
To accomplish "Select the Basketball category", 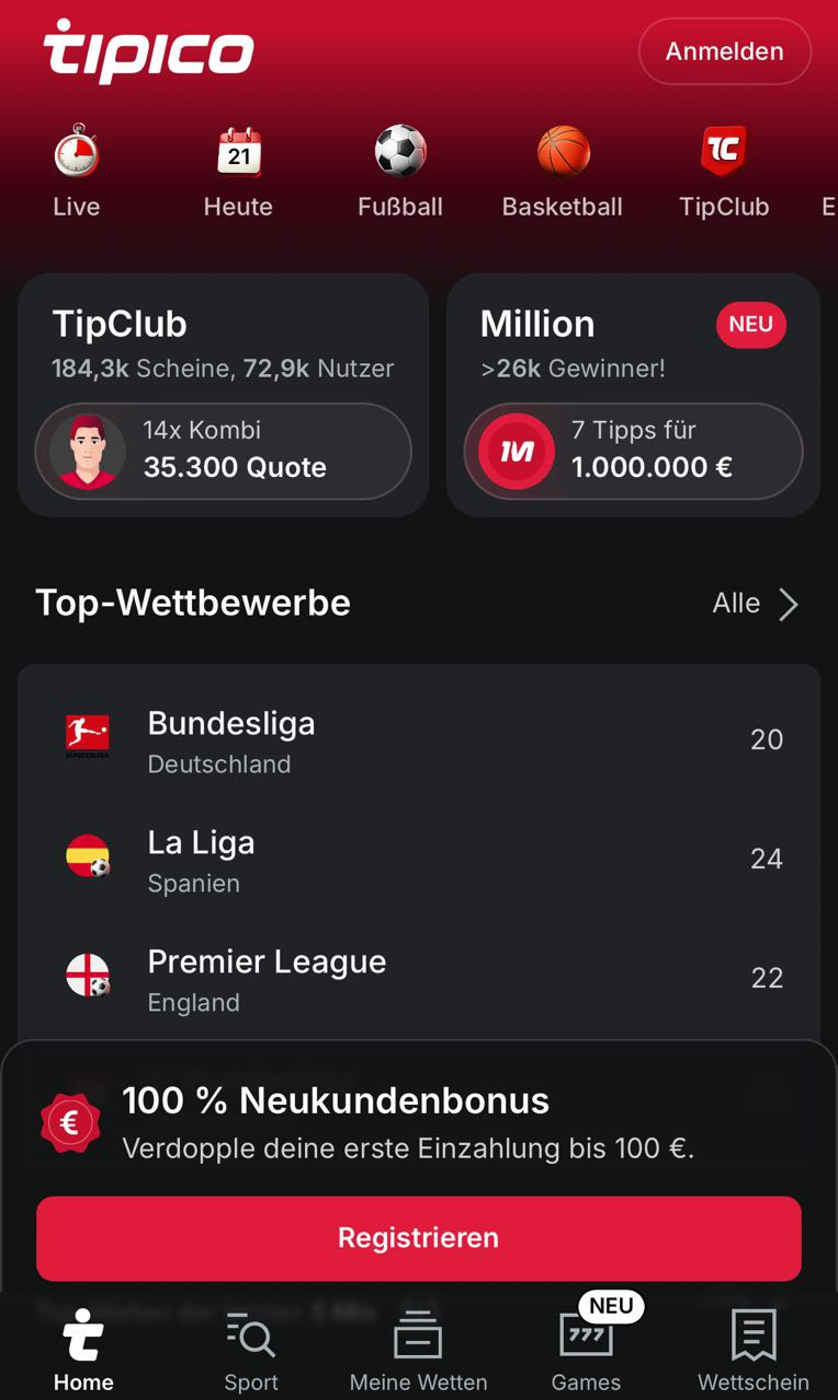I will [562, 170].
